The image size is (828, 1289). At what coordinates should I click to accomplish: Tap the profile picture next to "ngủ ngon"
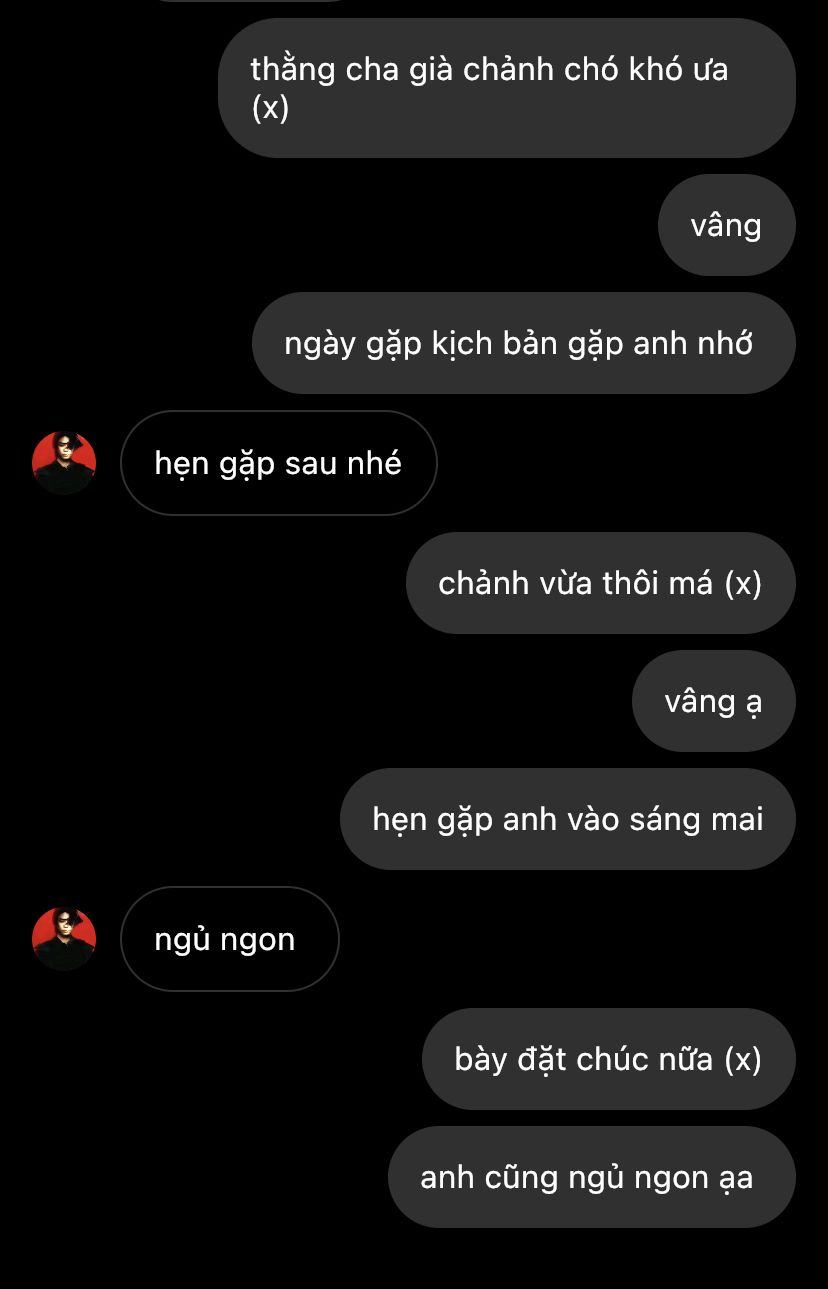pos(64,939)
